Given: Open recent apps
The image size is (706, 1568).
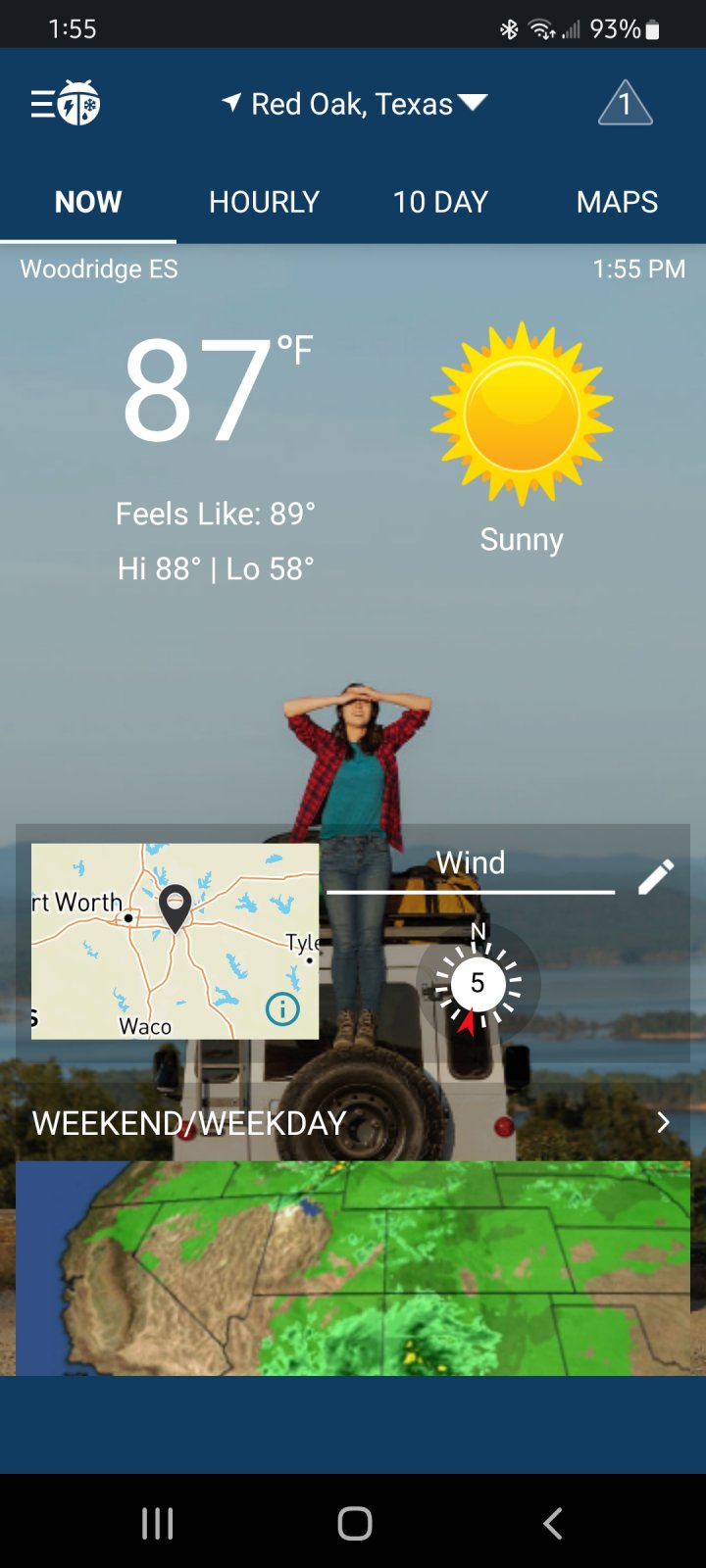Looking at the screenshot, I should (157, 1523).
